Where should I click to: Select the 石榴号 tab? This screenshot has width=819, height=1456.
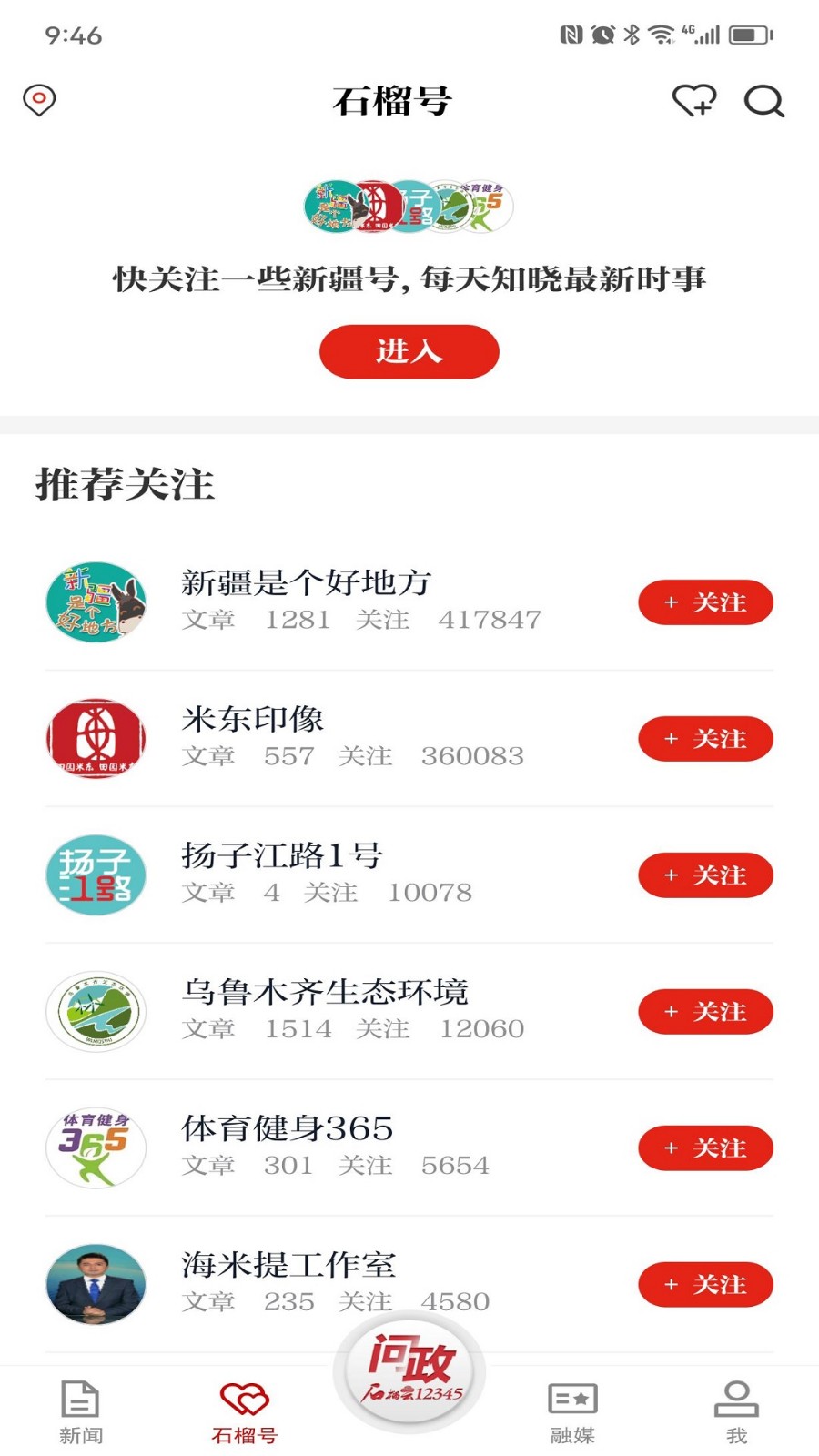pos(244,1412)
